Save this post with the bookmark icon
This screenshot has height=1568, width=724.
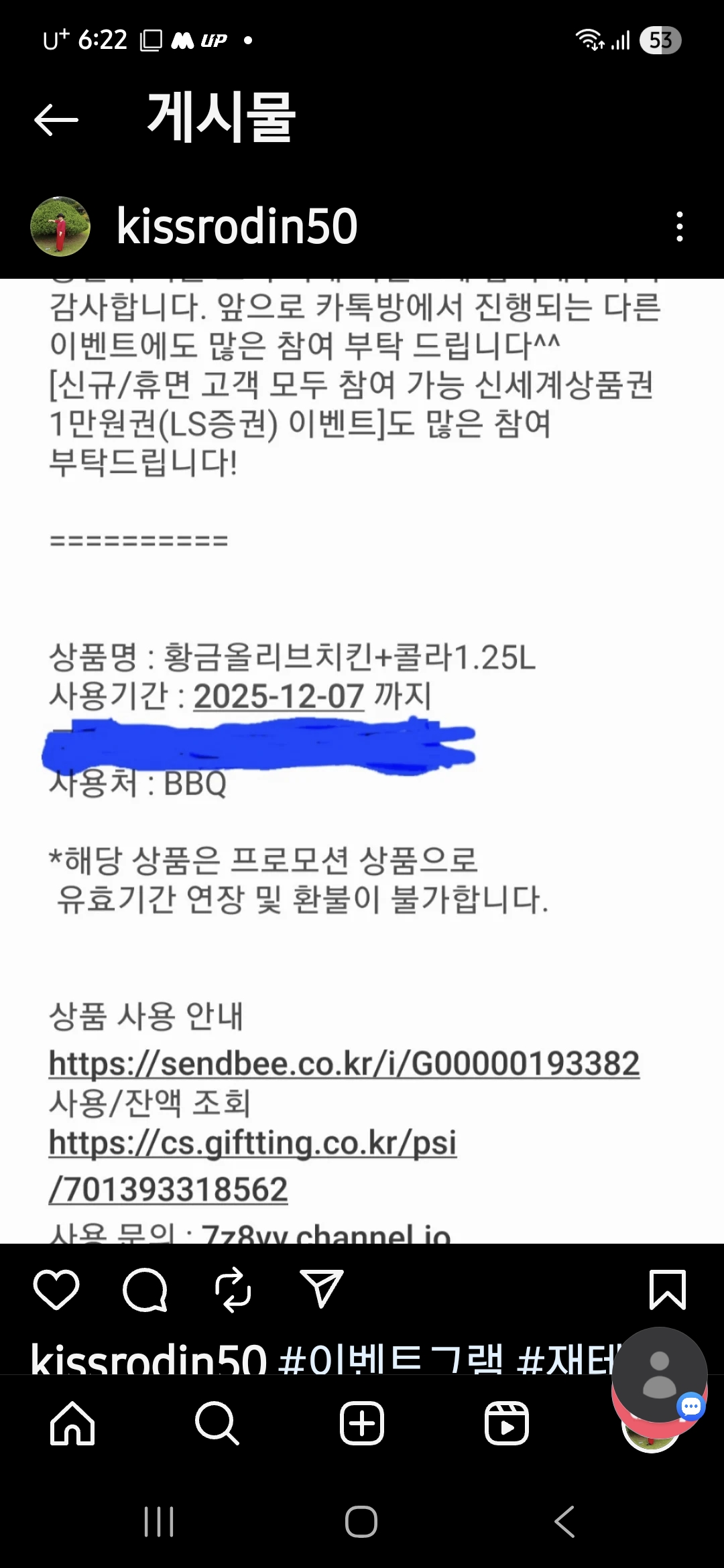[x=667, y=1289]
